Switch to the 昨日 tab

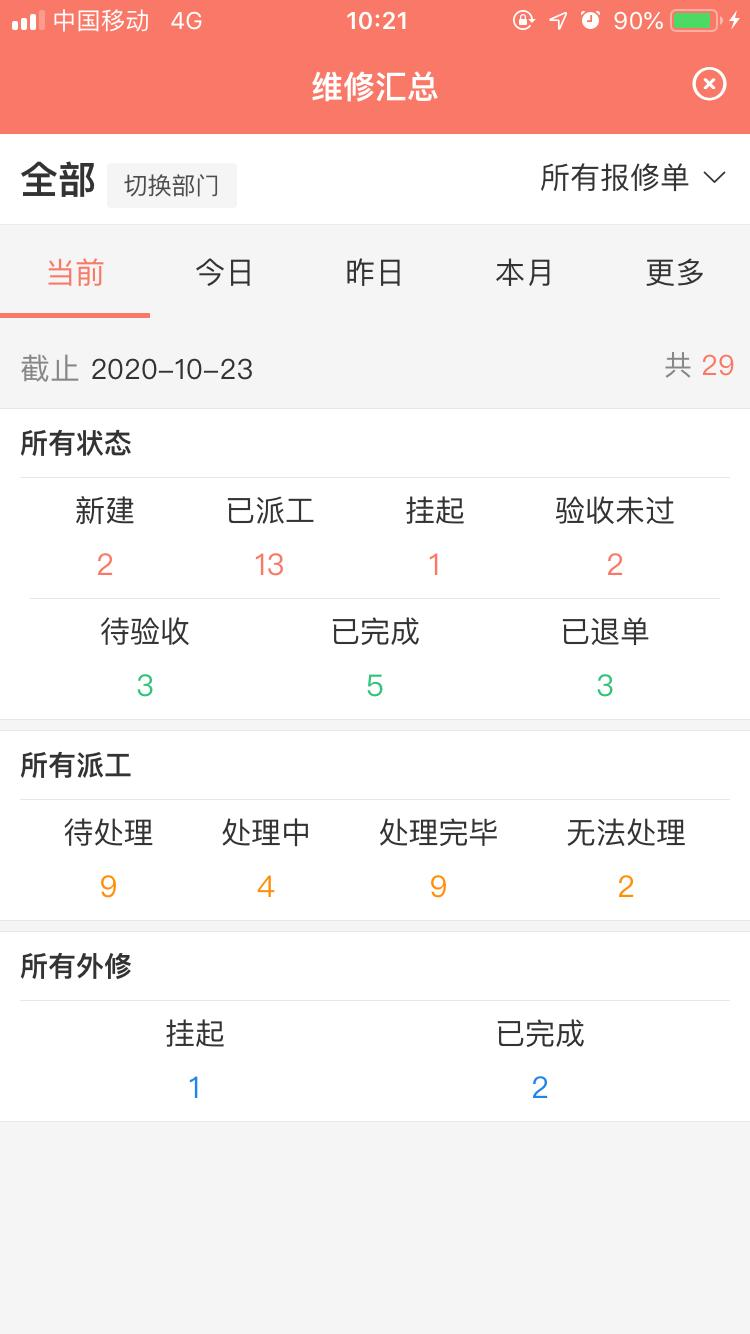(375, 273)
